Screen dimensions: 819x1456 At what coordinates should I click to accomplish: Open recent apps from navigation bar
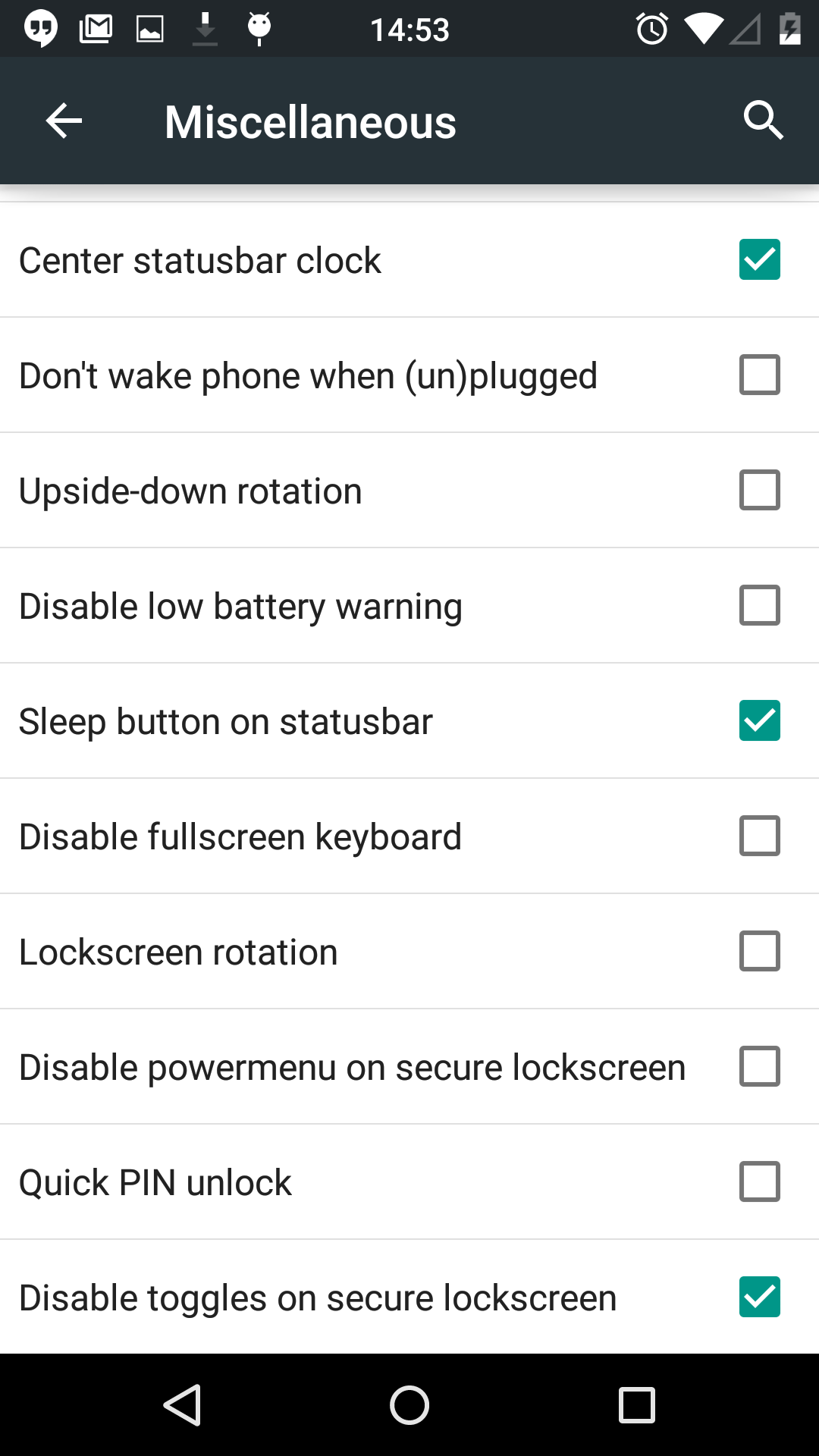tap(637, 1405)
